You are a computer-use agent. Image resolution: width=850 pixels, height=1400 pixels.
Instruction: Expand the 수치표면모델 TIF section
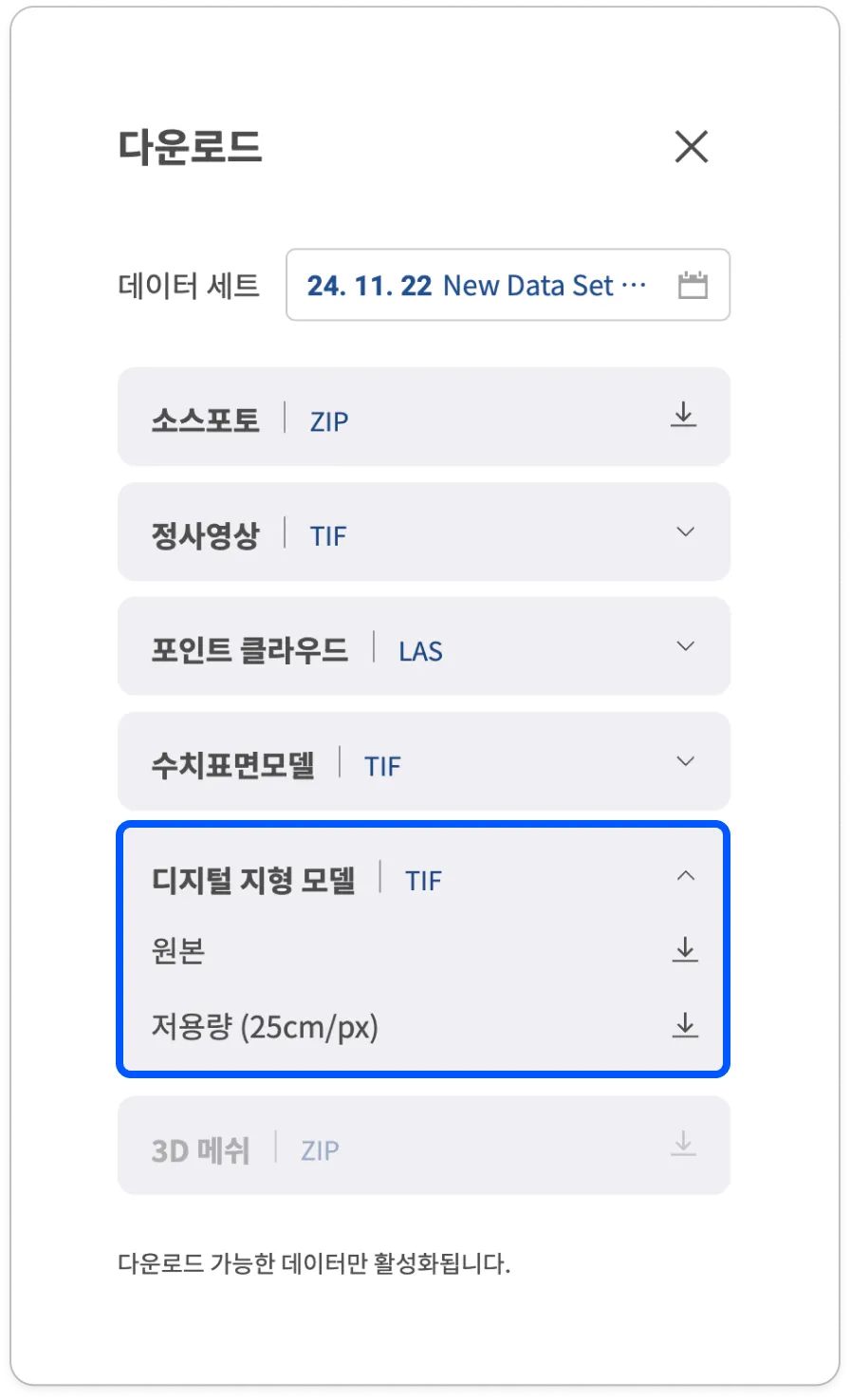pos(684,761)
